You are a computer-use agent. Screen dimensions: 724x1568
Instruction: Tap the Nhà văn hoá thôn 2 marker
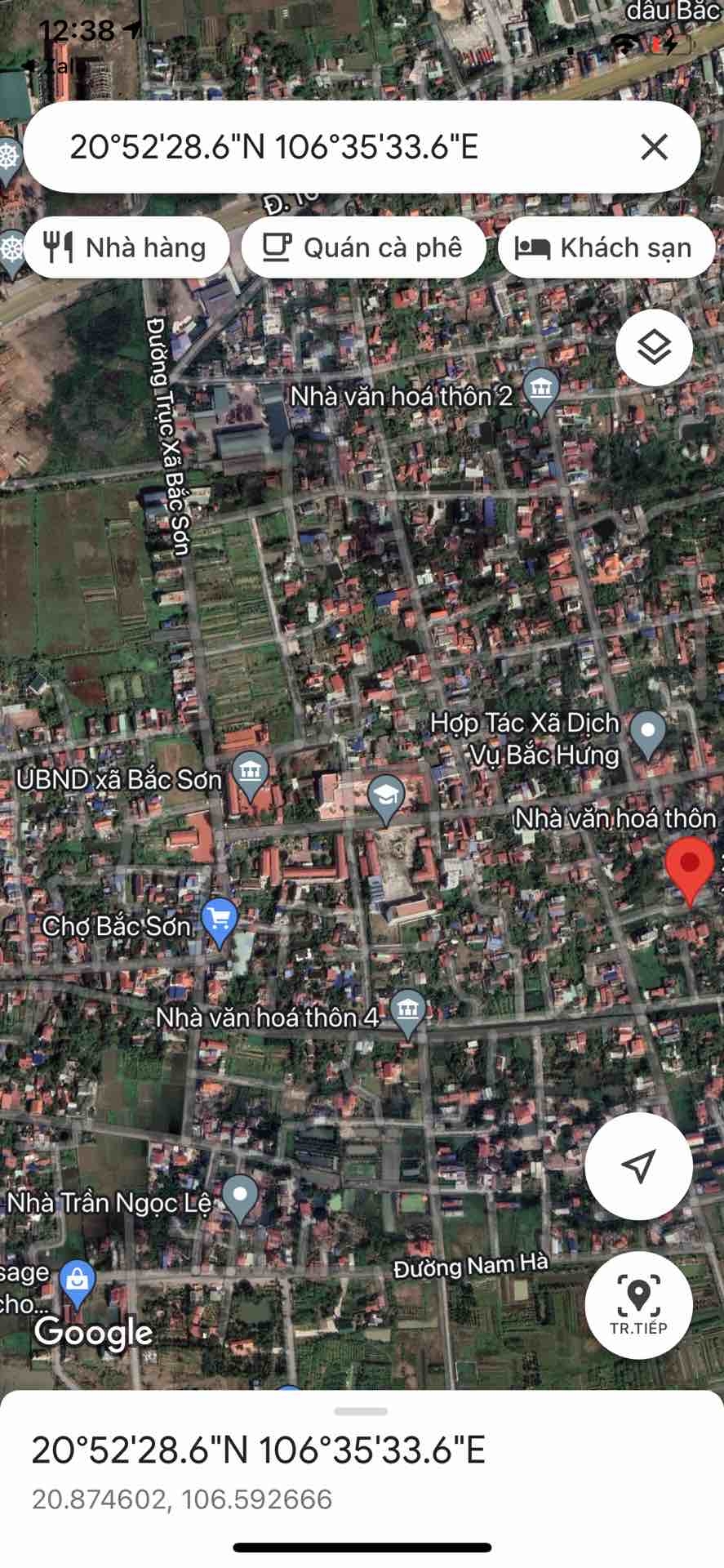click(540, 390)
